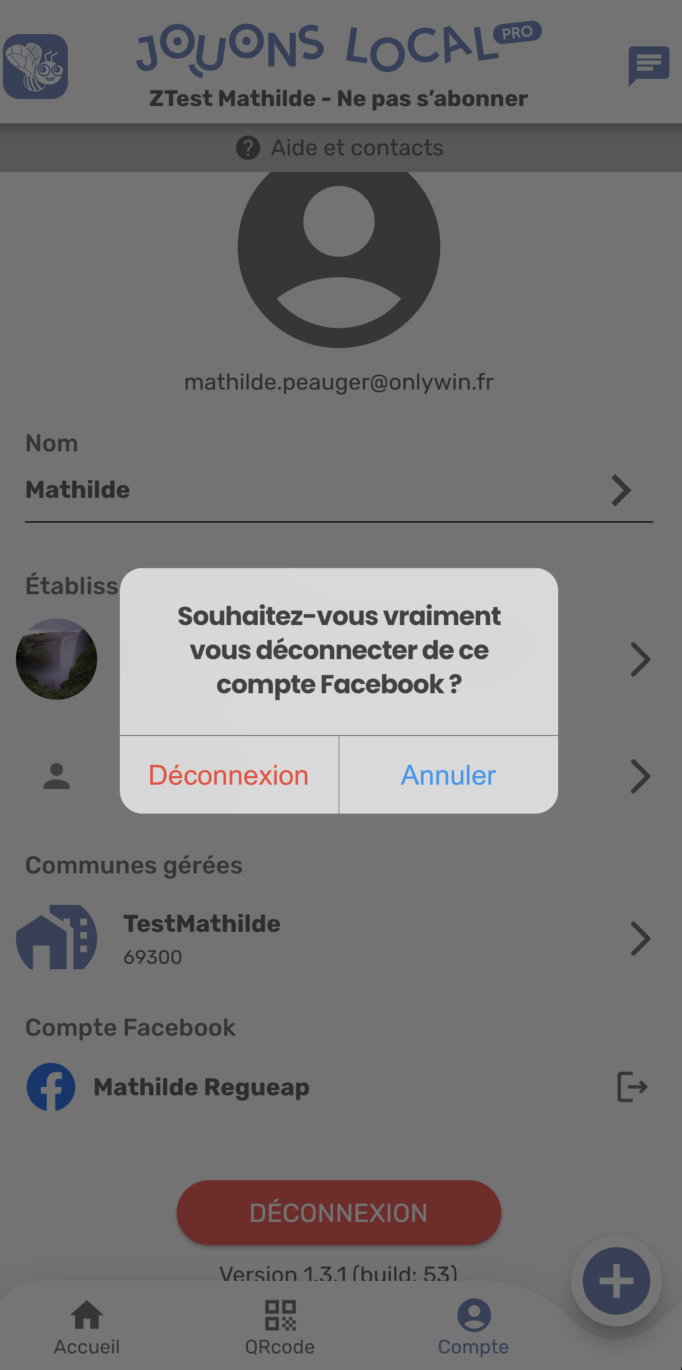Viewport: 682px width, 1370px height.
Task: Confirm Facebook account Déconnexion in the dialog
Action: [229, 775]
